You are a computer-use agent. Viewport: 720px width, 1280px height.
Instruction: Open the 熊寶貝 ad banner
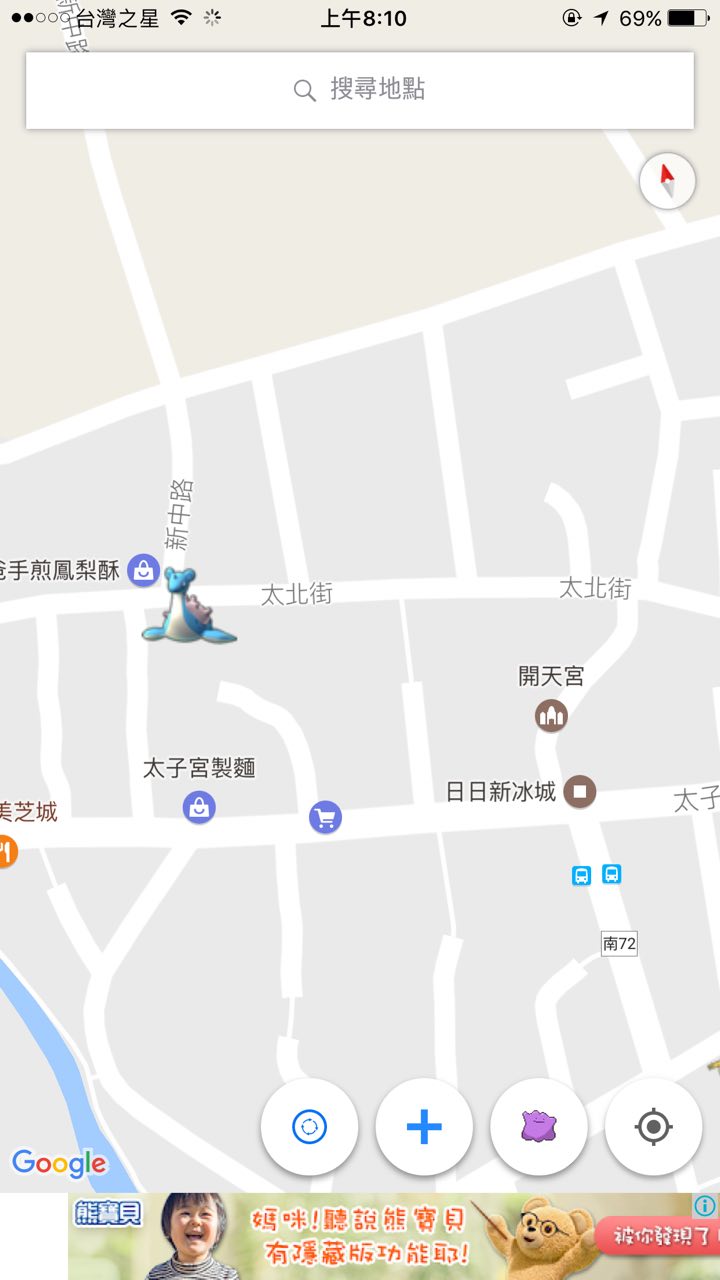[x=380, y=1236]
